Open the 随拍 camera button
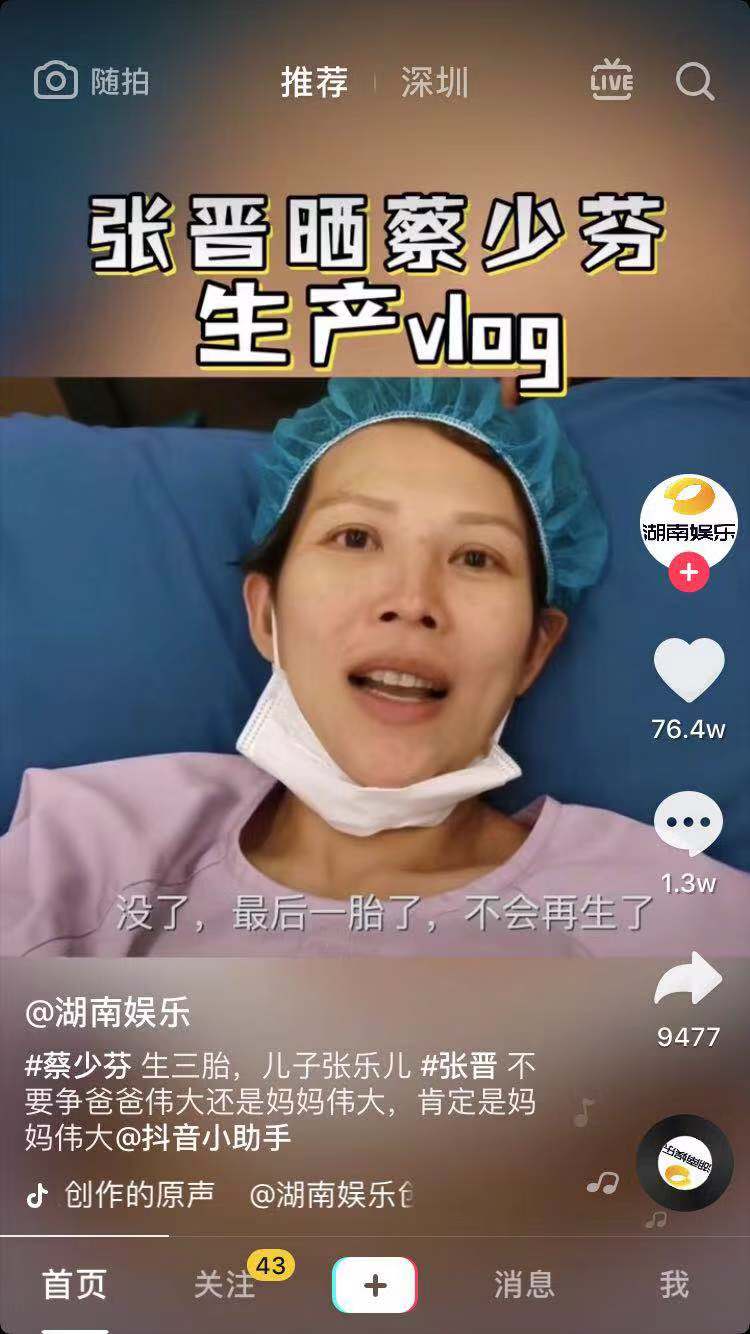Viewport: 750px width, 1334px height. 91,81
